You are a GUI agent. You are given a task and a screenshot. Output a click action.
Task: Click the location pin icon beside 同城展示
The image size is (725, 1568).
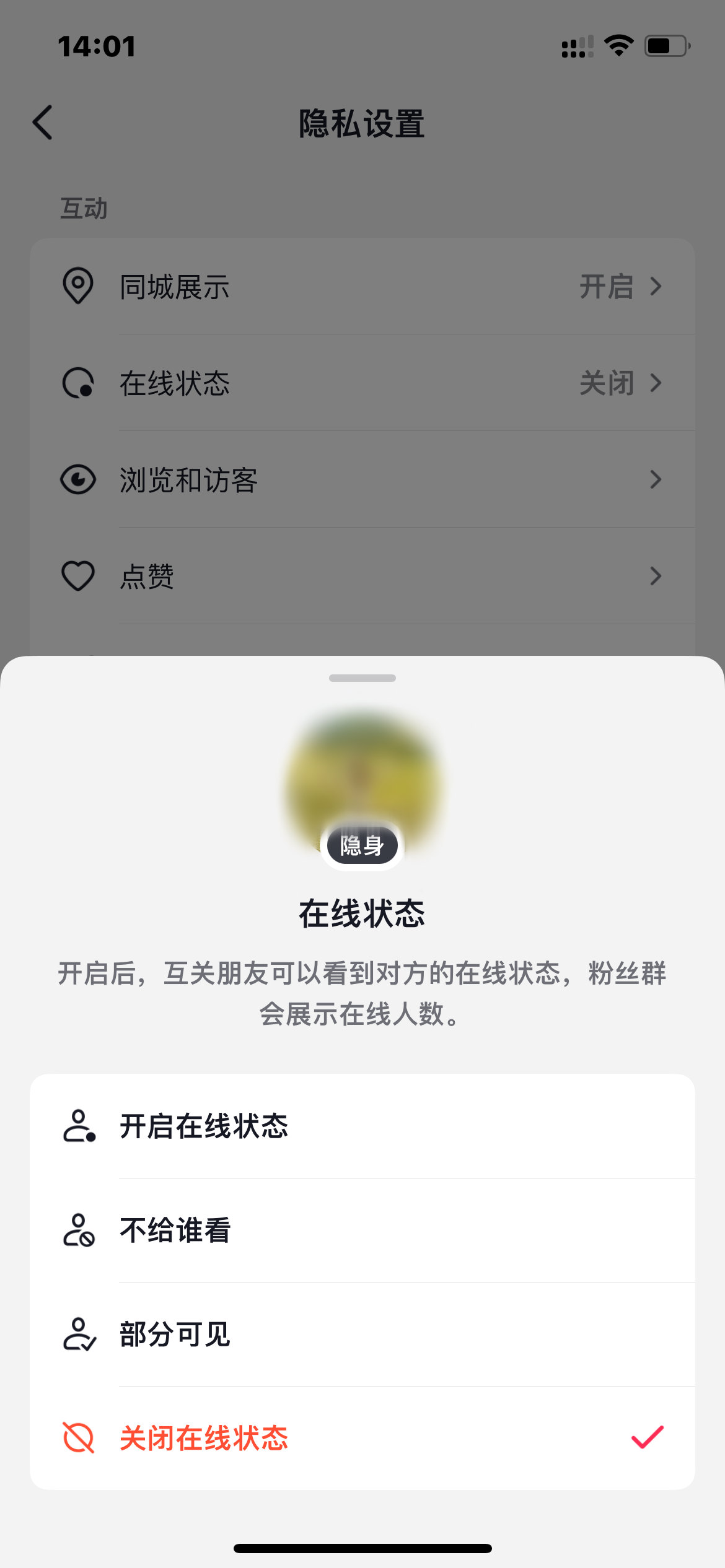coord(78,286)
